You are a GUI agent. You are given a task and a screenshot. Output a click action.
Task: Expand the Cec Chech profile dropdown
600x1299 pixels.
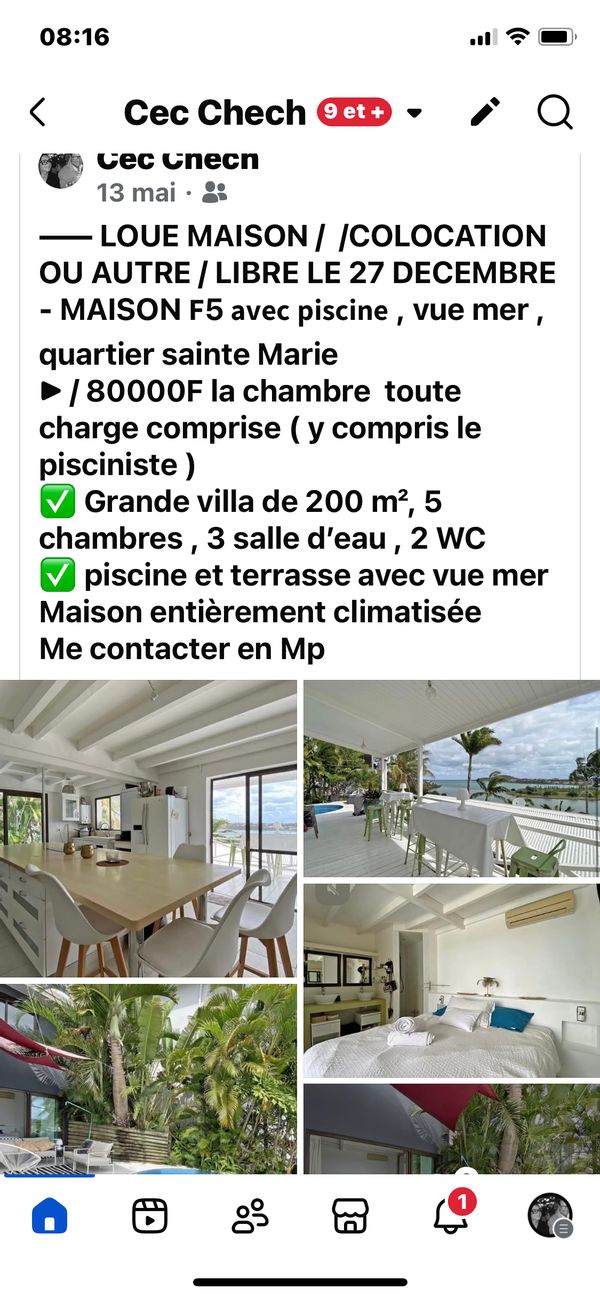click(x=414, y=113)
